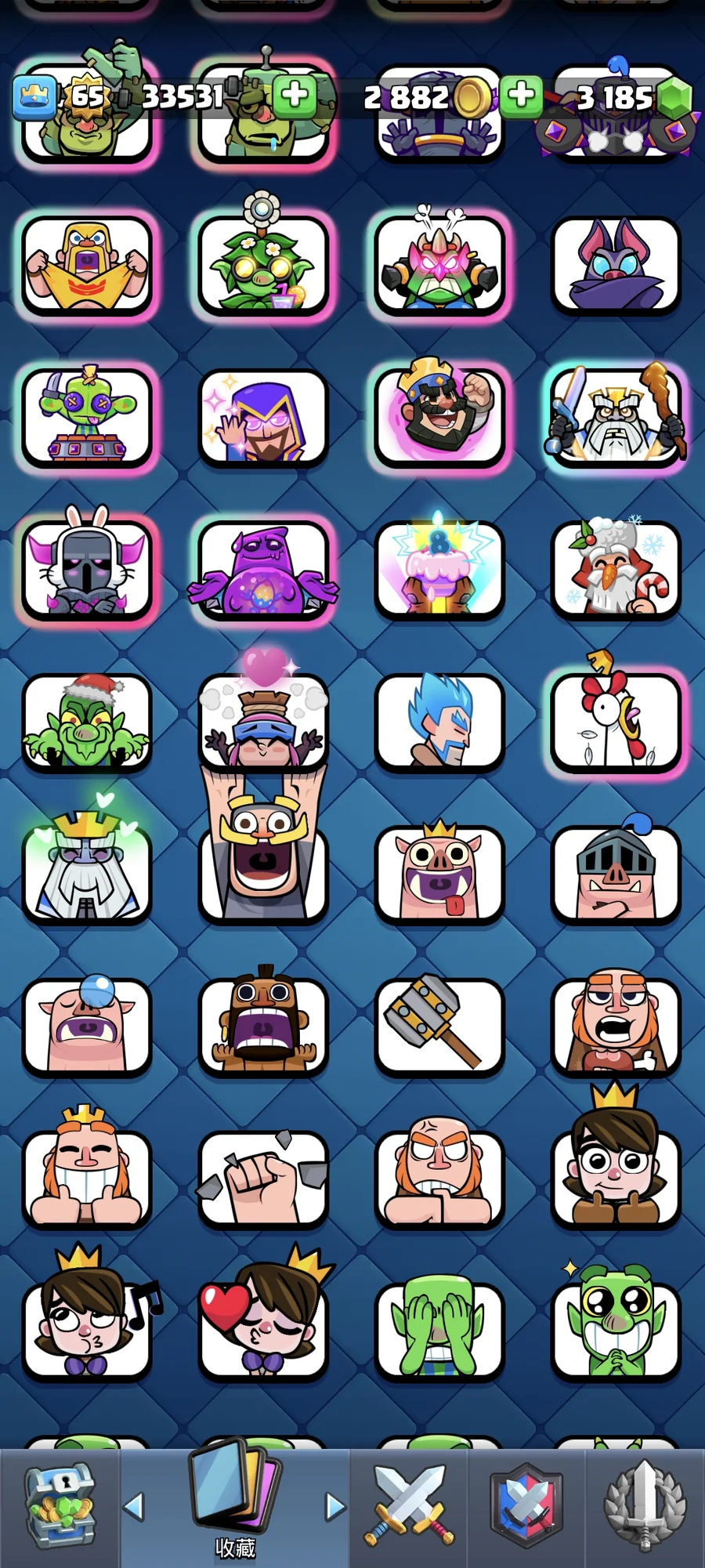The width and height of the screenshot is (705, 1568).
Task: Select the blue-haired ice wizard emote
Action: click(x=439, y=721)
